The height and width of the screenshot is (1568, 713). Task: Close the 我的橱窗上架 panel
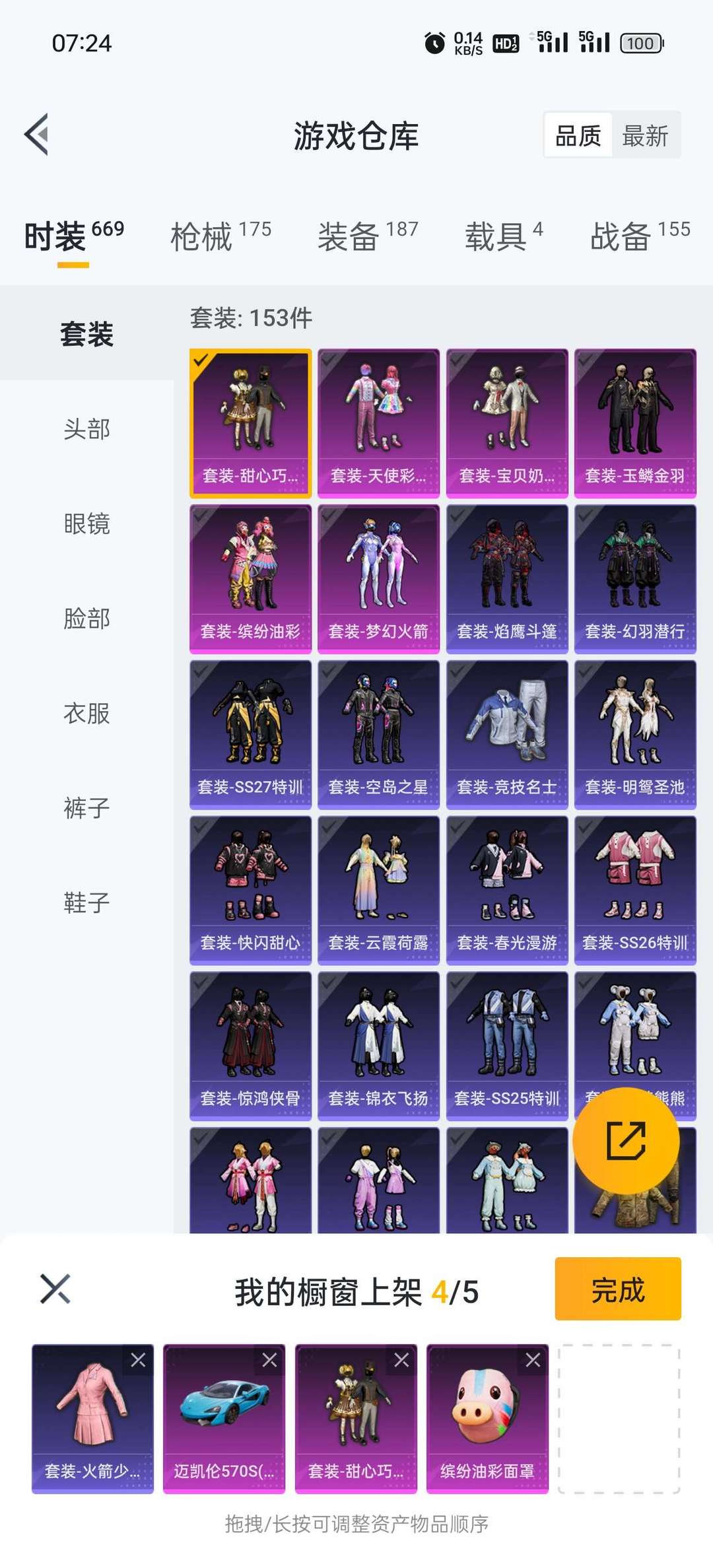pyautogui.click(x=55, y=1289)
